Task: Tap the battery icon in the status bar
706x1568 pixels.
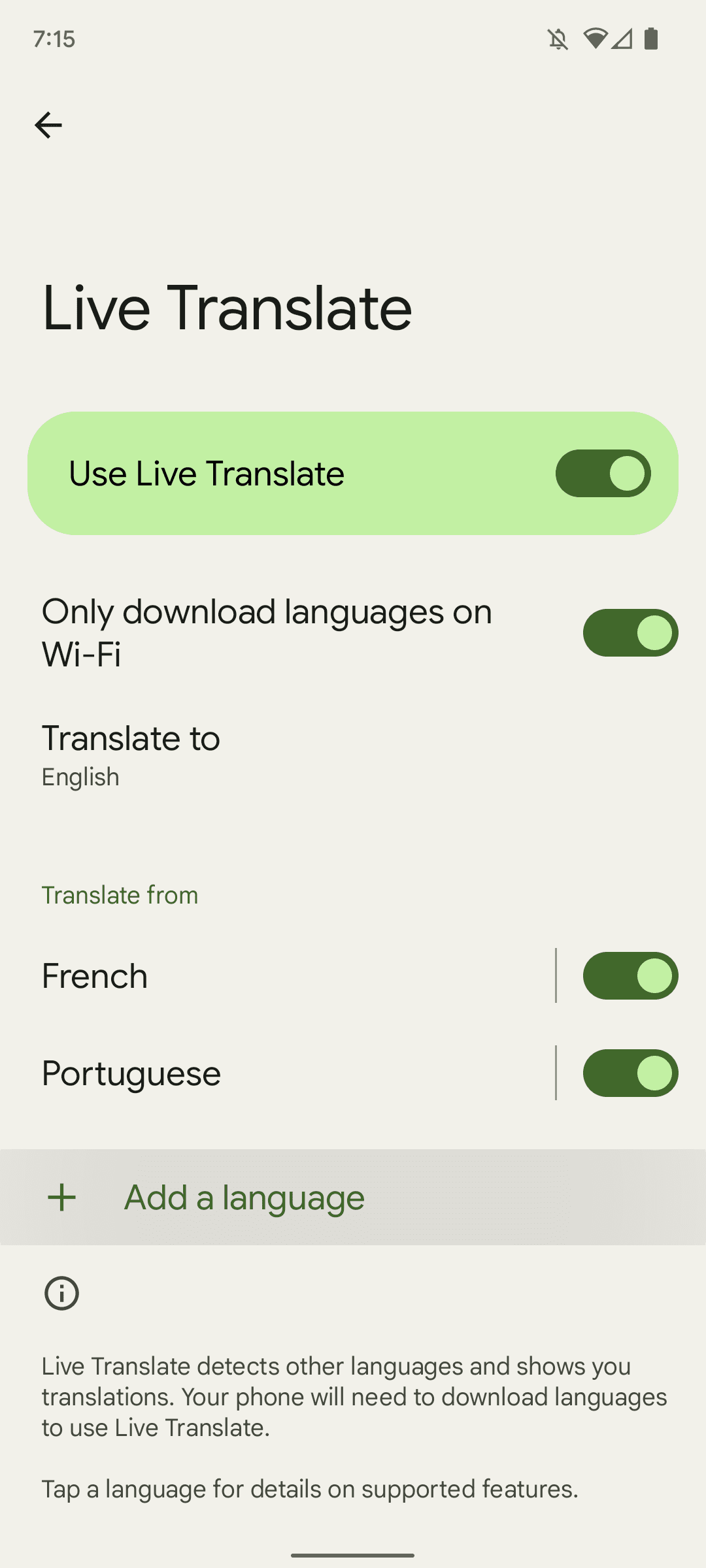Action: tap(652, 39)
